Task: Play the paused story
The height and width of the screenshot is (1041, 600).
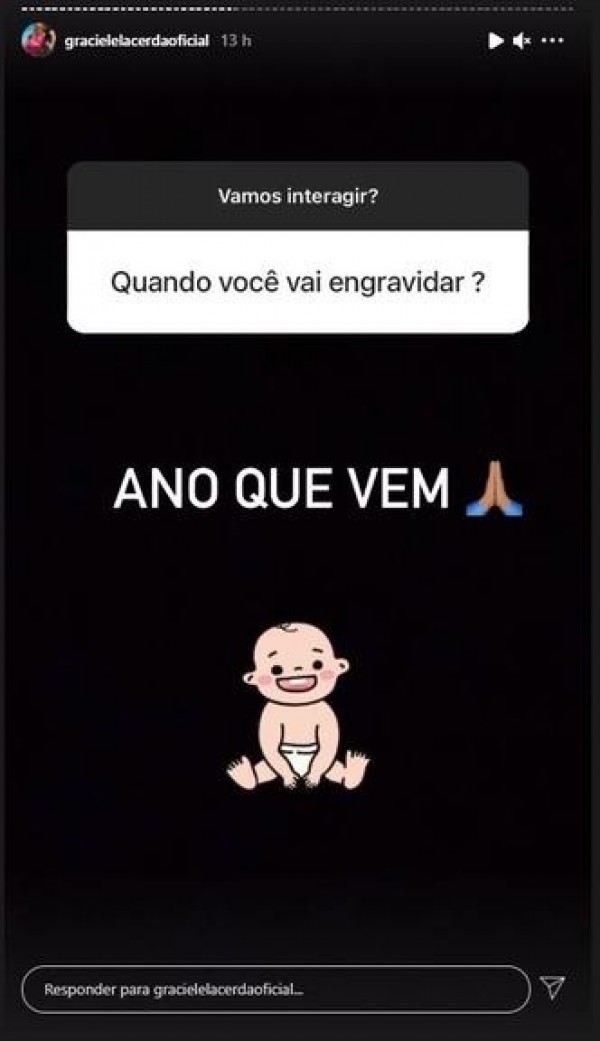Action: (x=495, y=41)
